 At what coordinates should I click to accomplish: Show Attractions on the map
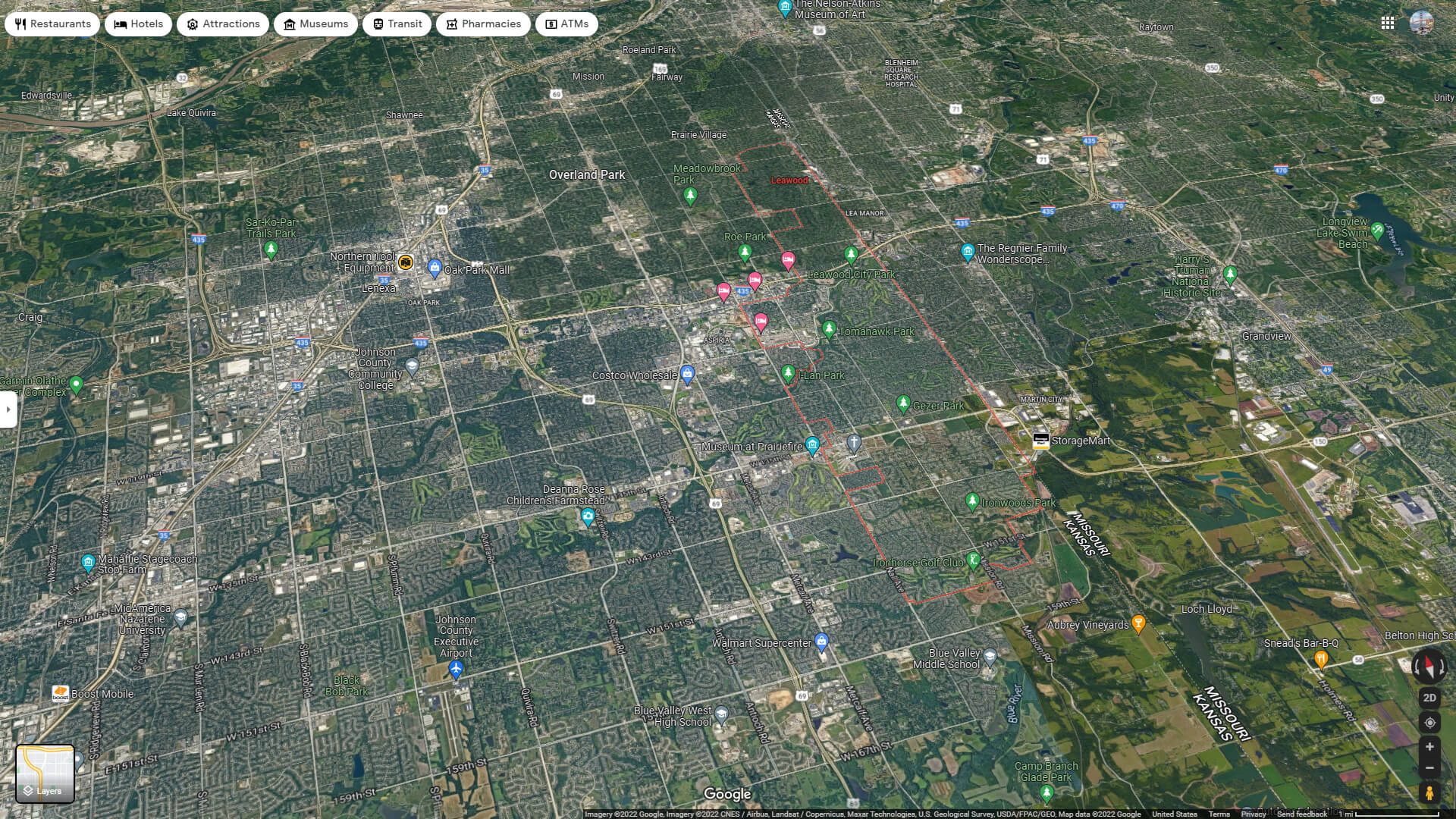(223, 24)
